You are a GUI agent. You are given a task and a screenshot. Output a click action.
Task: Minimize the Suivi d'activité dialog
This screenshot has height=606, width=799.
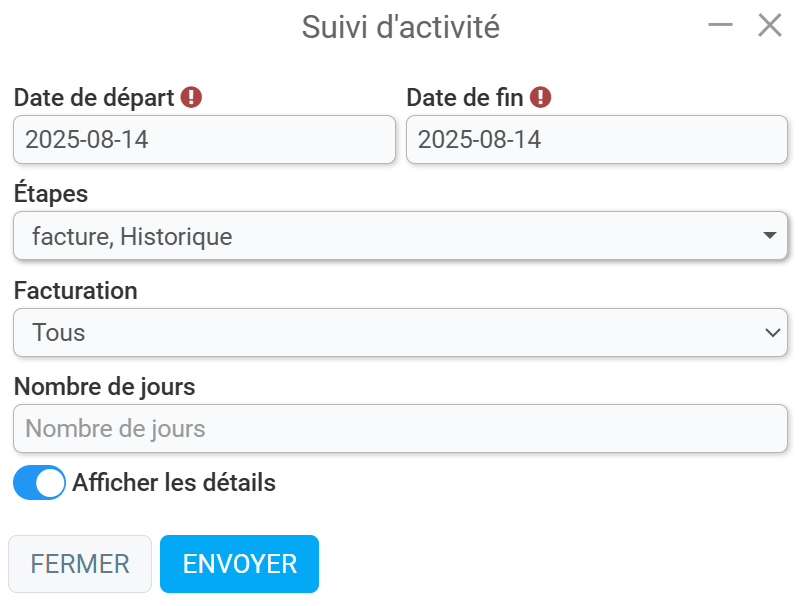pyautogui.click(x=720, y=25)
